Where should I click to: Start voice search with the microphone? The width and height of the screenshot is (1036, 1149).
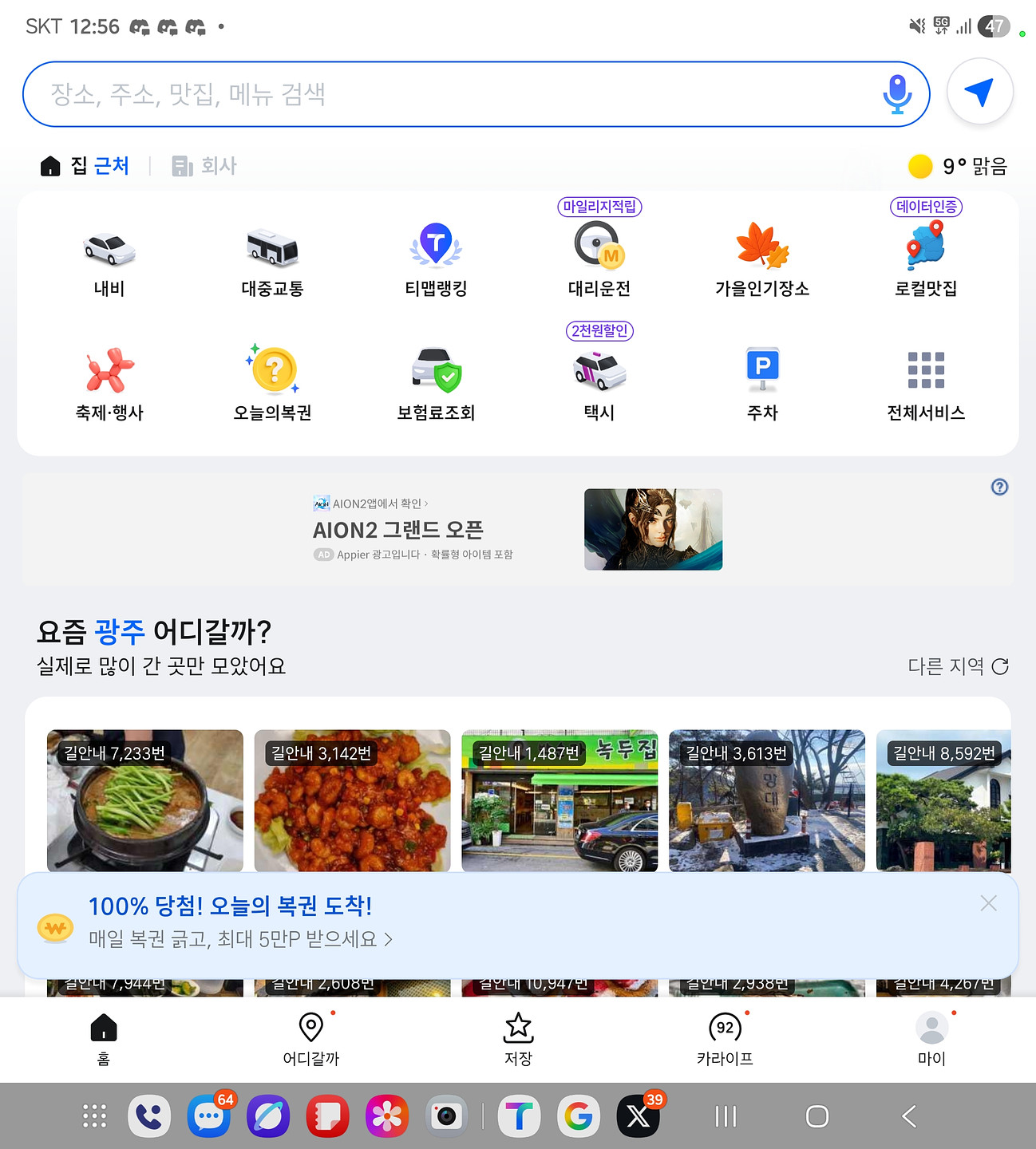coord(897,94)
